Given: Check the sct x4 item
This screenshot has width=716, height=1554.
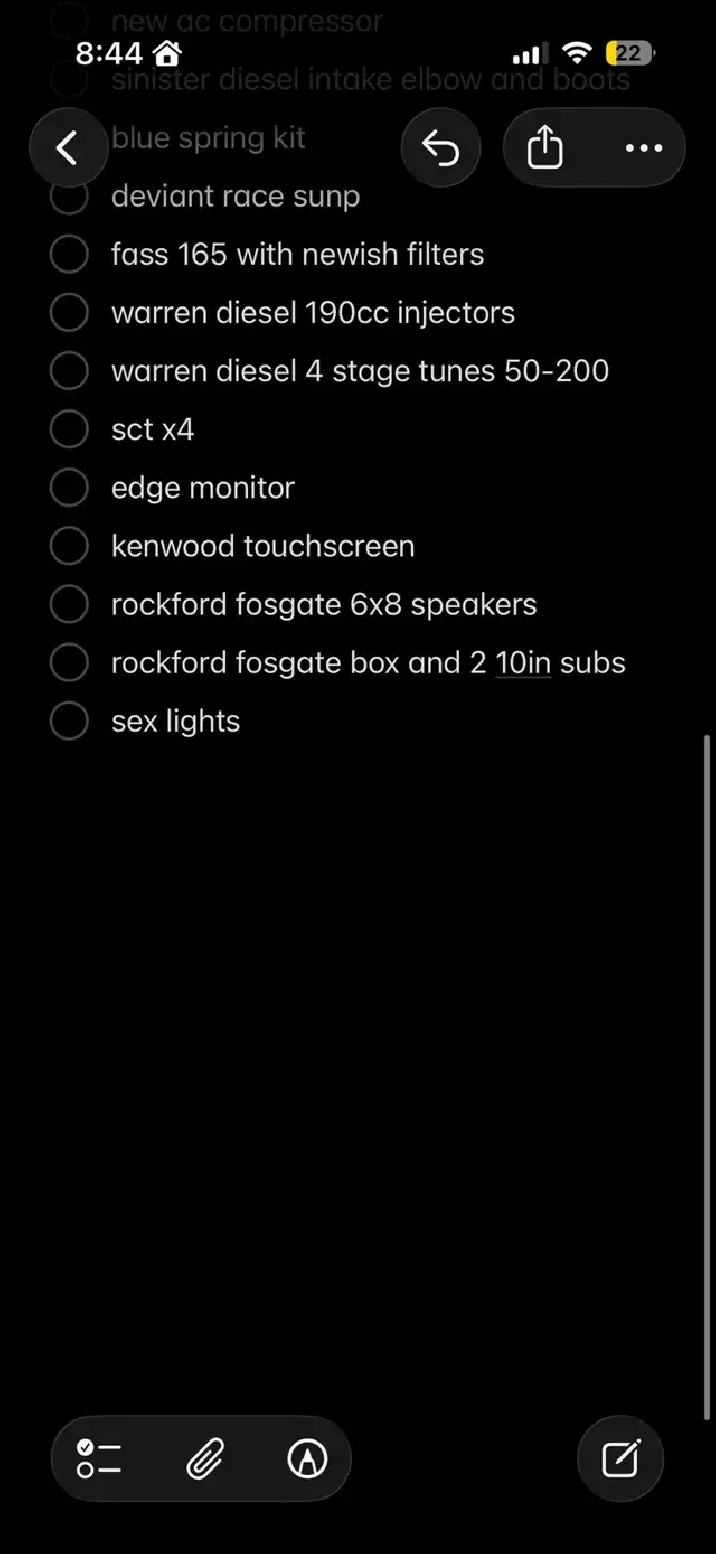Looking at the screenshot, I should (x=69, y=430).
